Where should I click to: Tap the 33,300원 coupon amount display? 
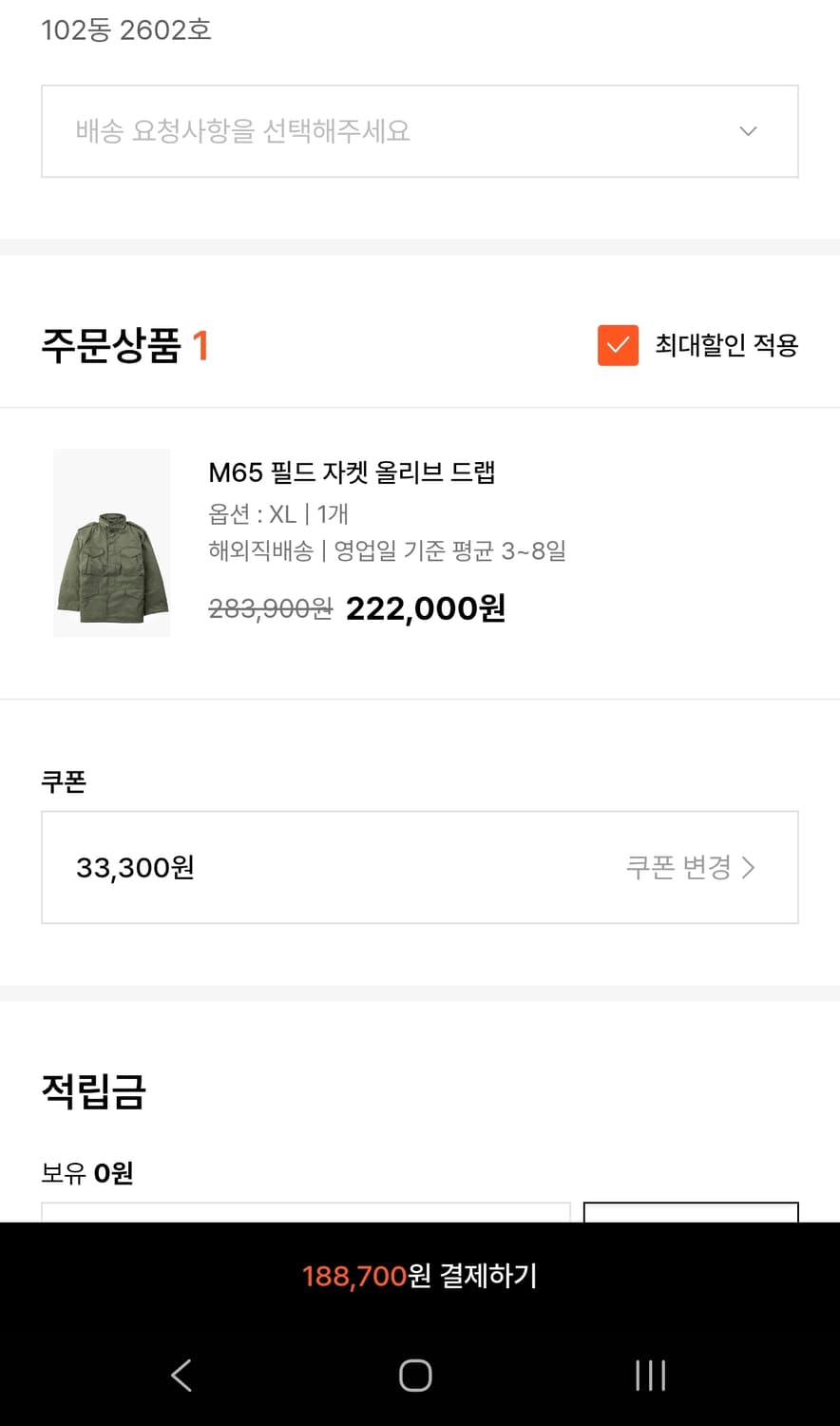coord(135,867)
